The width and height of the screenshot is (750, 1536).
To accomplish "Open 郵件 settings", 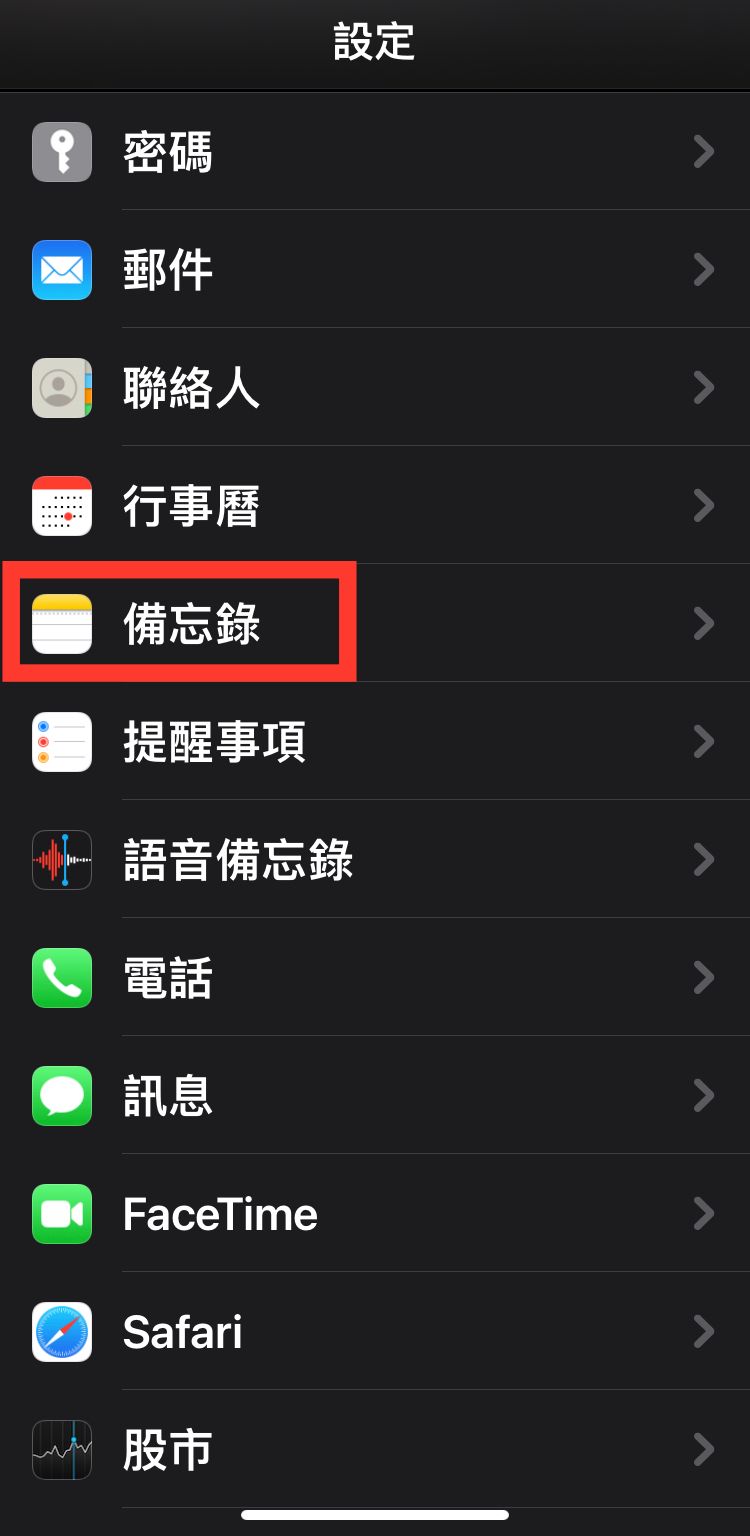I will click(x=375, y=269).
